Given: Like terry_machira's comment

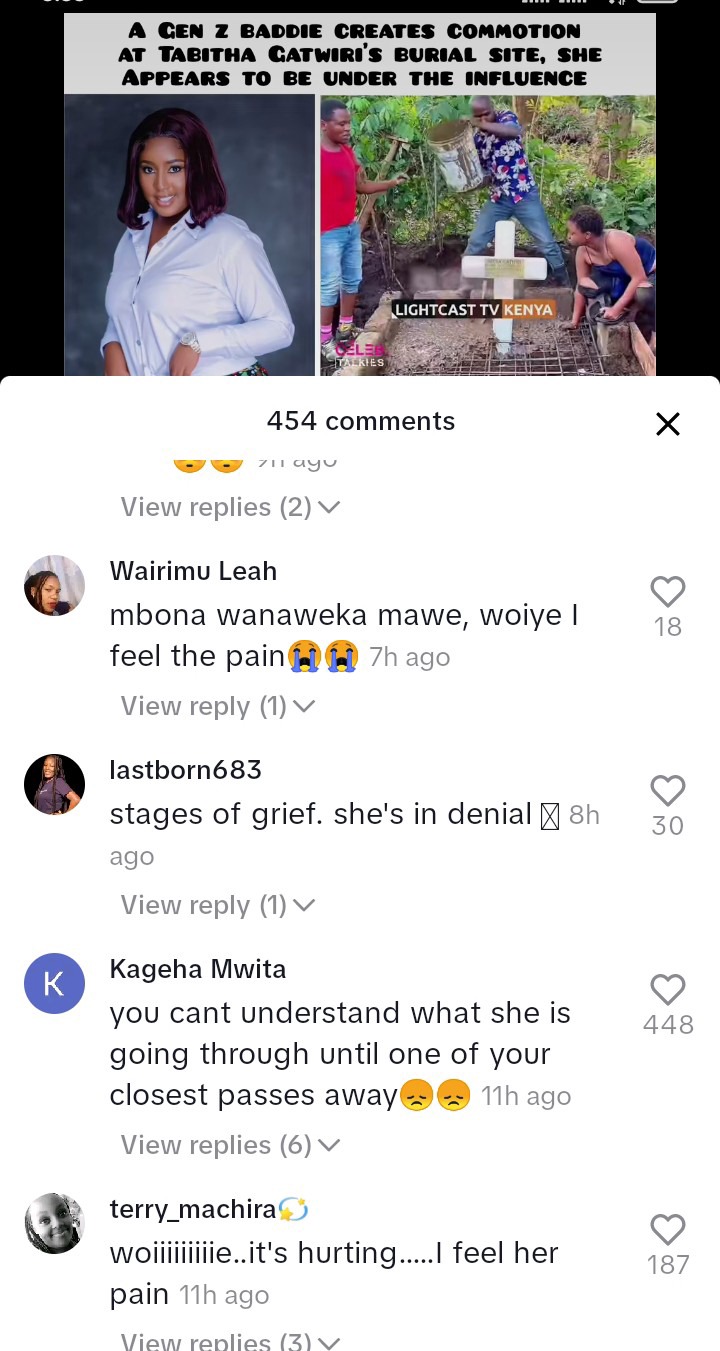Looking at the screenshot, I should 667,1230.
